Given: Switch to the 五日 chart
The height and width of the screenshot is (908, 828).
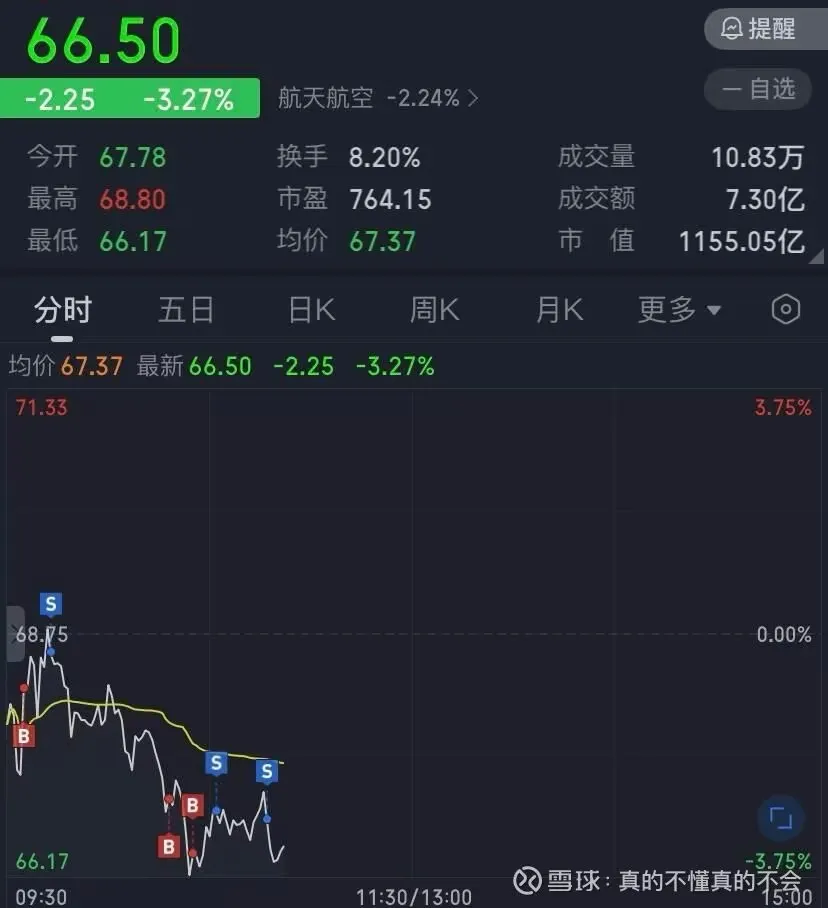Looking at the screenshot, I should pos(186,310).
